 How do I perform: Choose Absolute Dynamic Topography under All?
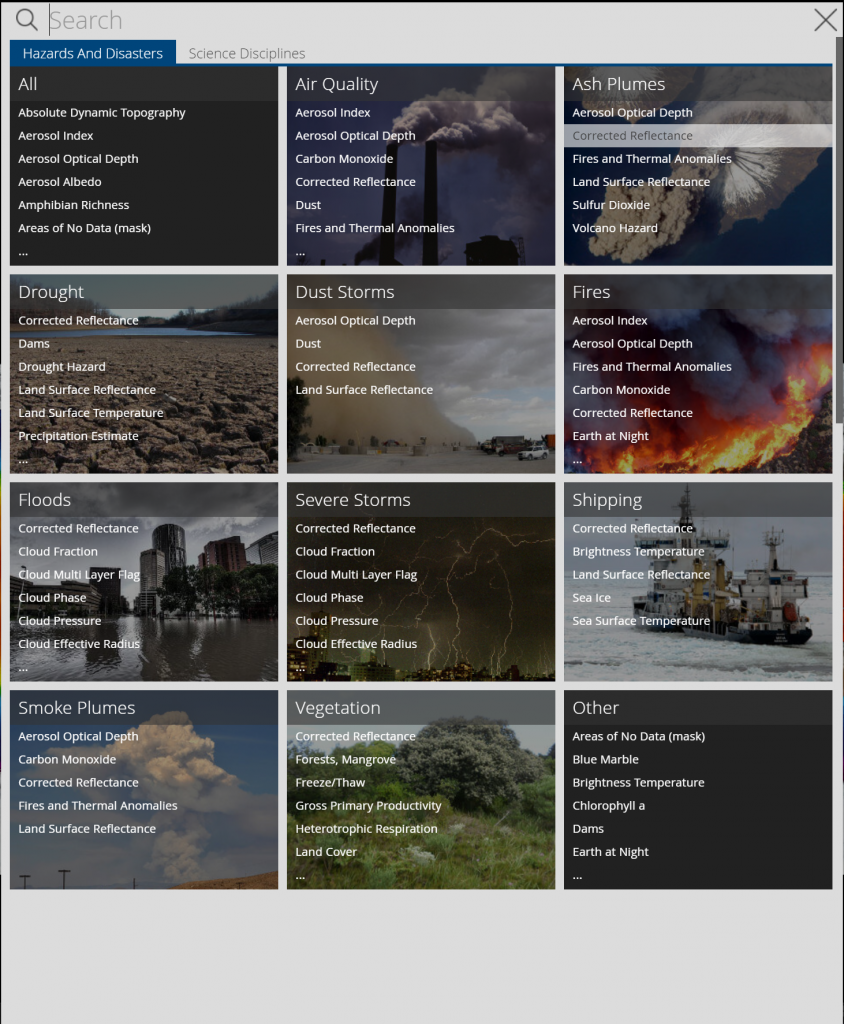[x=102, y=113]
